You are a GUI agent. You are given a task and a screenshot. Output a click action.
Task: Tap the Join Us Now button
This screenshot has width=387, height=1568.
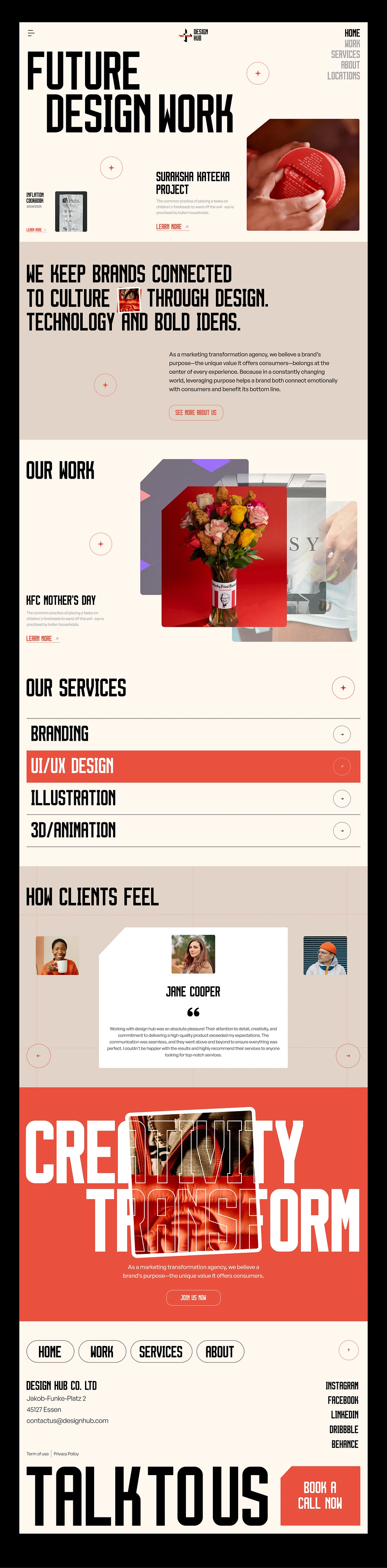(x=193, y=1298)
